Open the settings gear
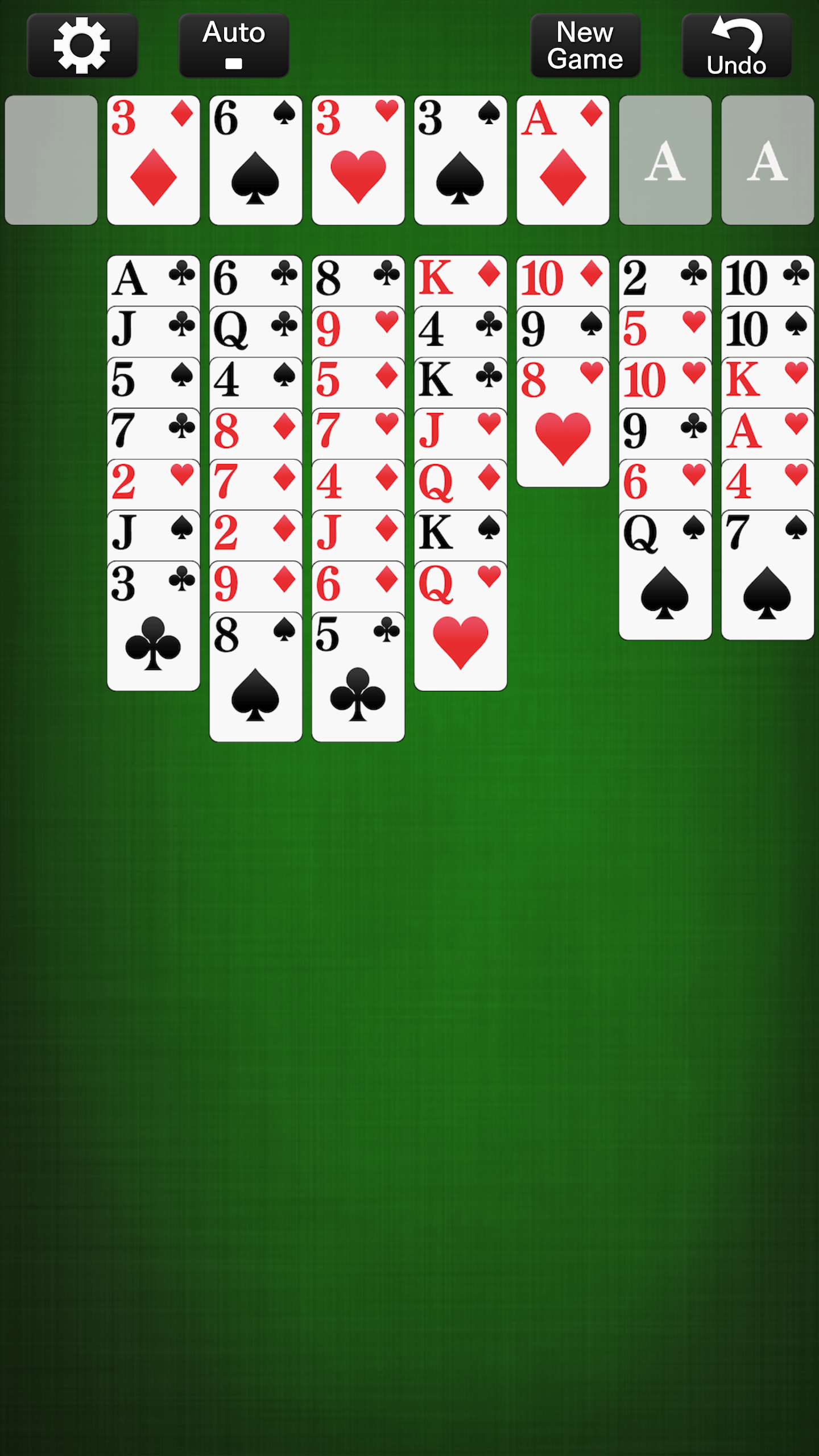This screenshot has width=819, height=1456. pyautogui.click(x=82, y=45)
